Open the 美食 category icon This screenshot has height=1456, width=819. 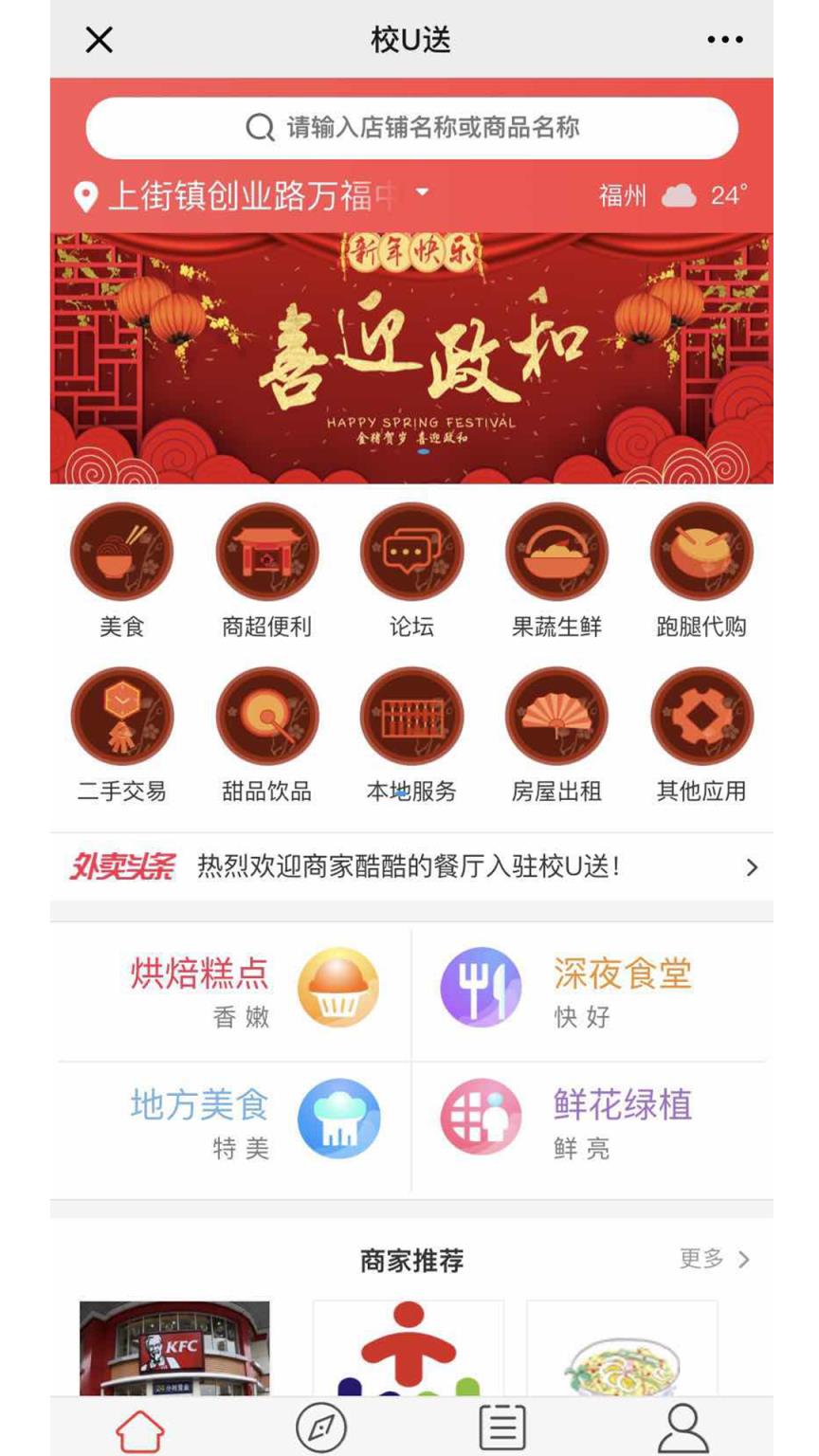tap(121, 552)
